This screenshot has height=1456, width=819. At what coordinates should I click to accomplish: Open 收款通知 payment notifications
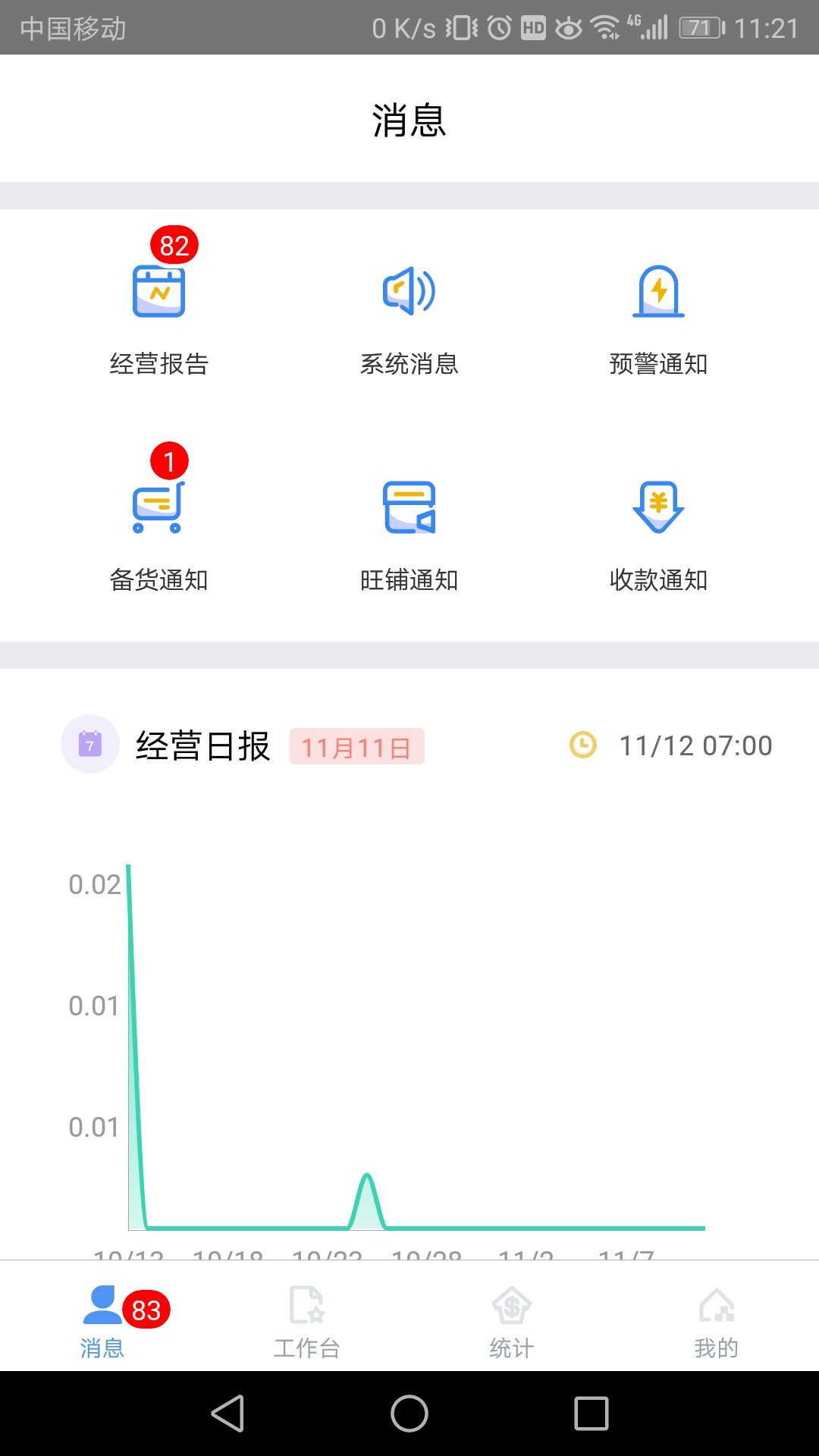tap(658, 531)
